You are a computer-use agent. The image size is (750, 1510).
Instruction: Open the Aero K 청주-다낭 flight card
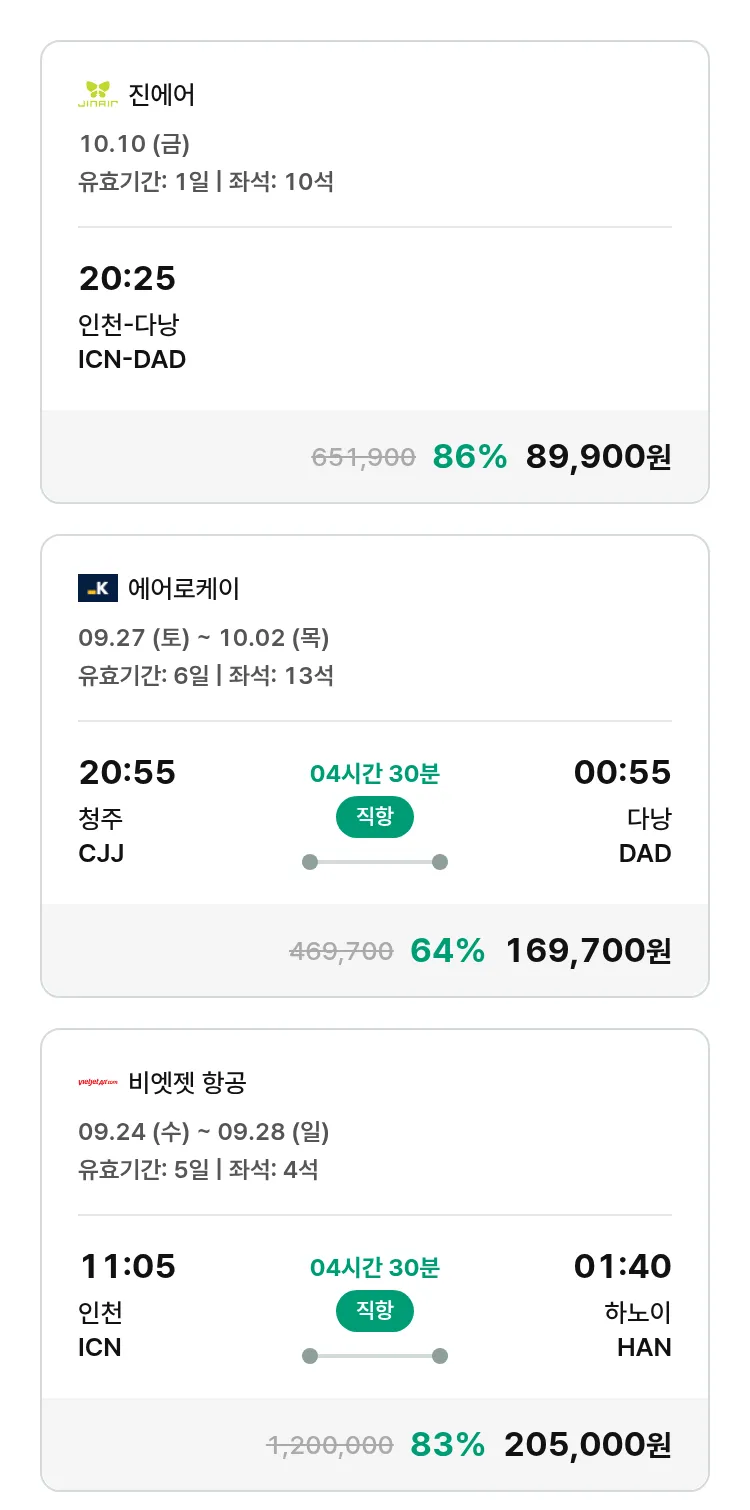(374, 765)
